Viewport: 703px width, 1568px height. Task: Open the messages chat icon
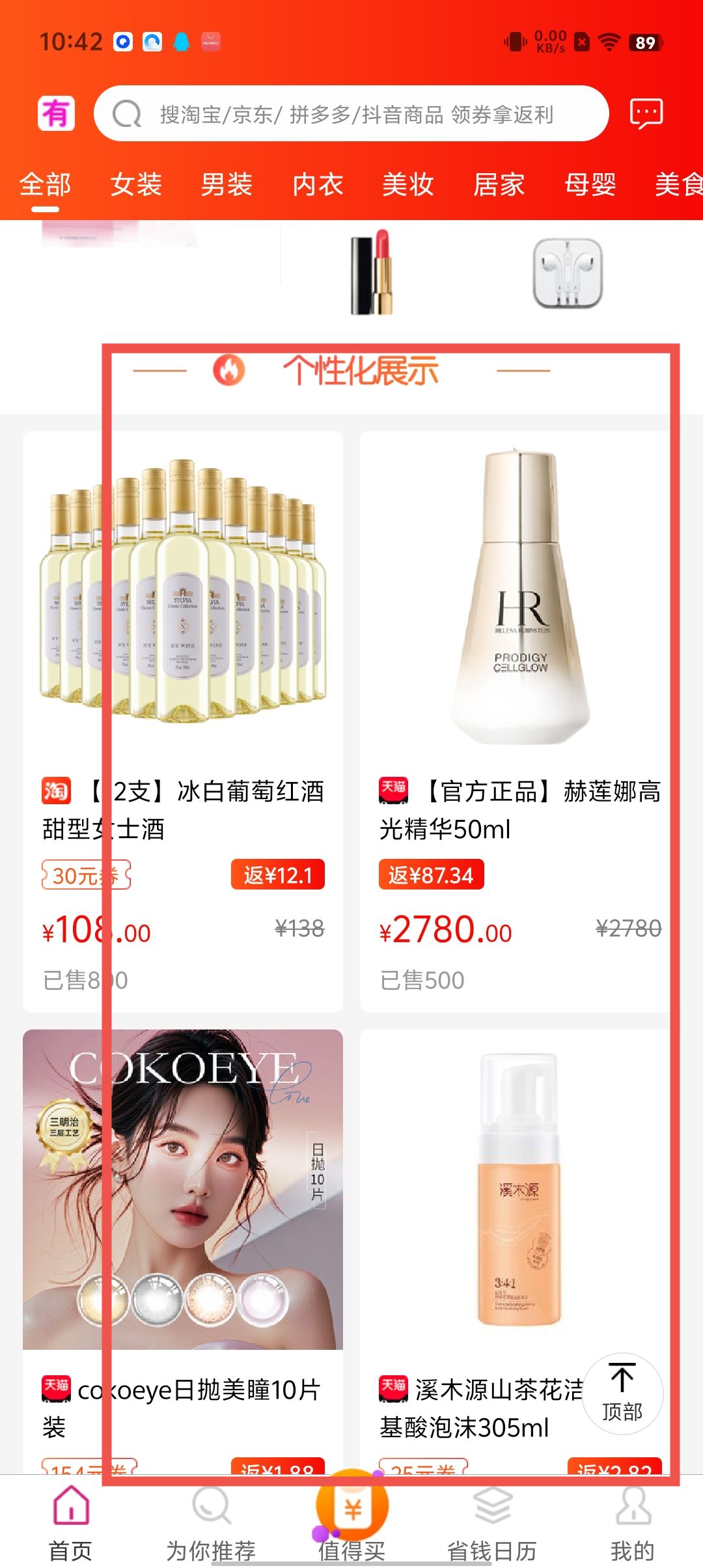click(x=646, y=113)
